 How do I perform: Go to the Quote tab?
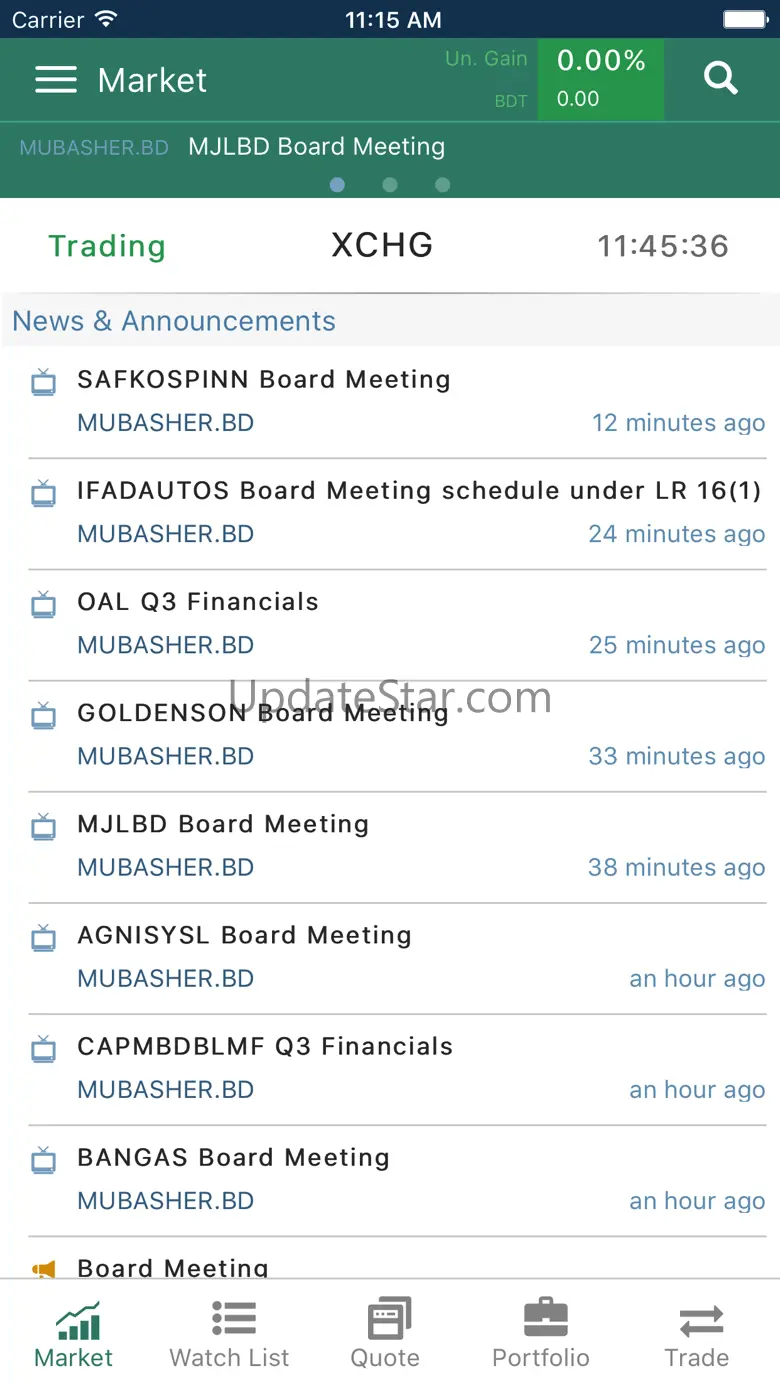(x=386, y=1334)
